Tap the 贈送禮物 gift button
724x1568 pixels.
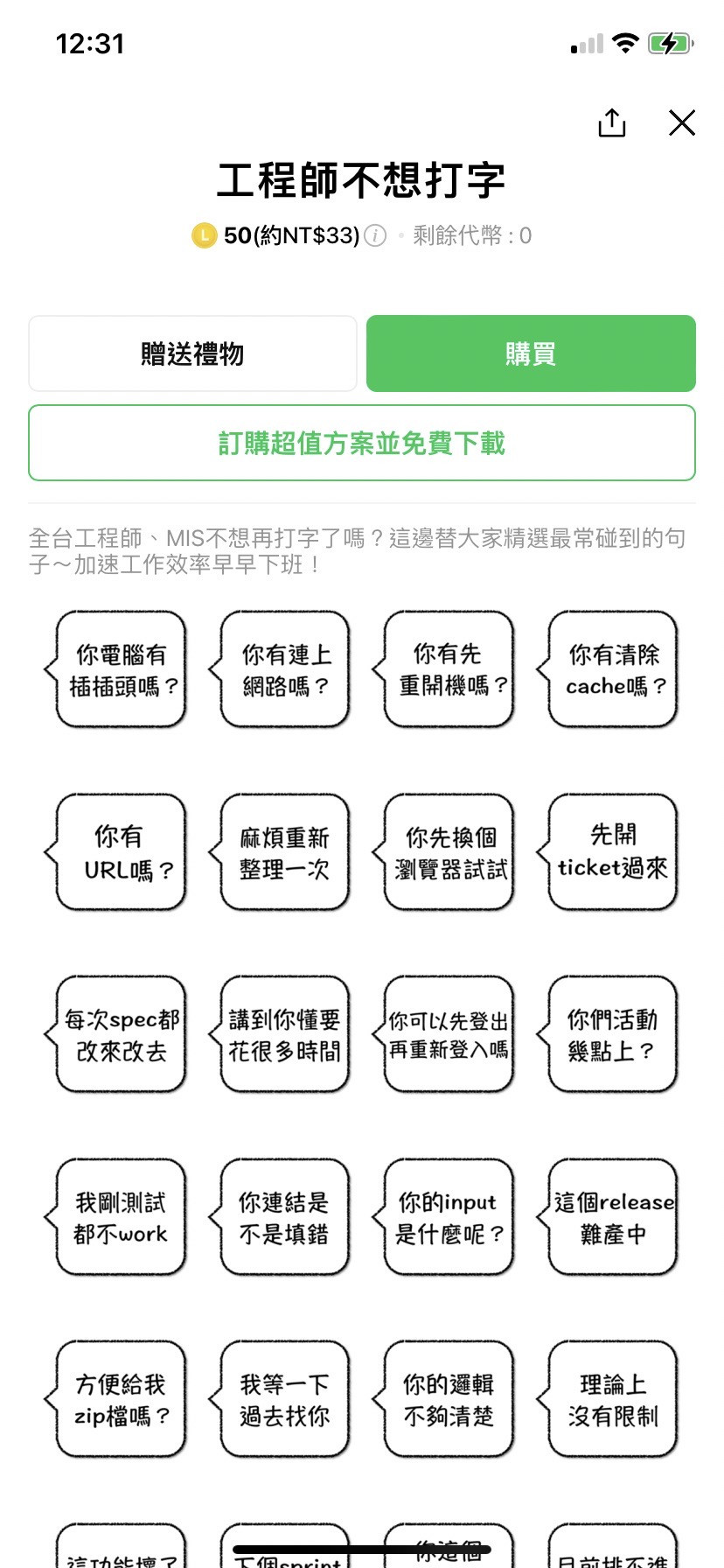(192, 353)
